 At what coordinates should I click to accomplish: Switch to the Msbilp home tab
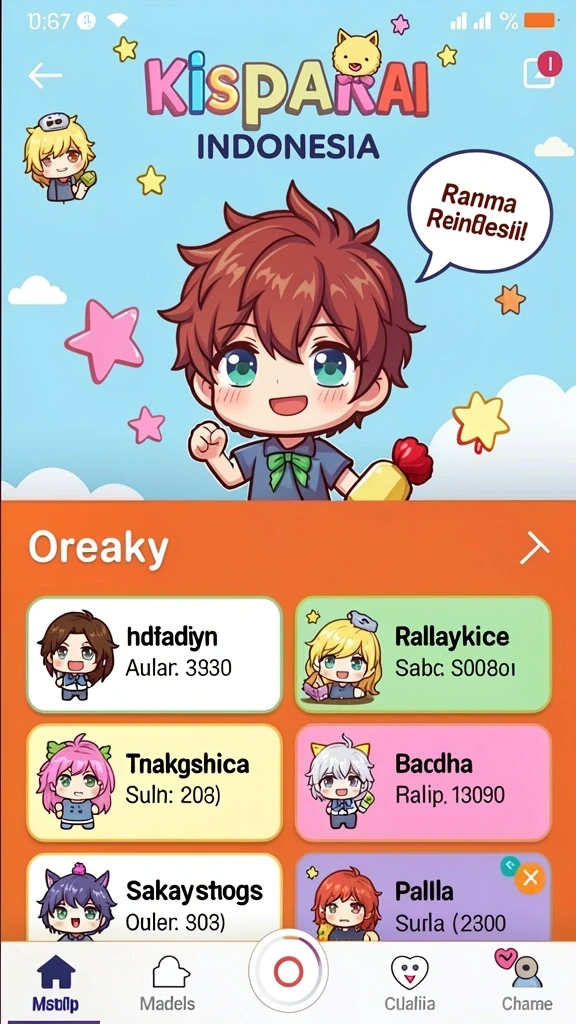click(56, 983)
